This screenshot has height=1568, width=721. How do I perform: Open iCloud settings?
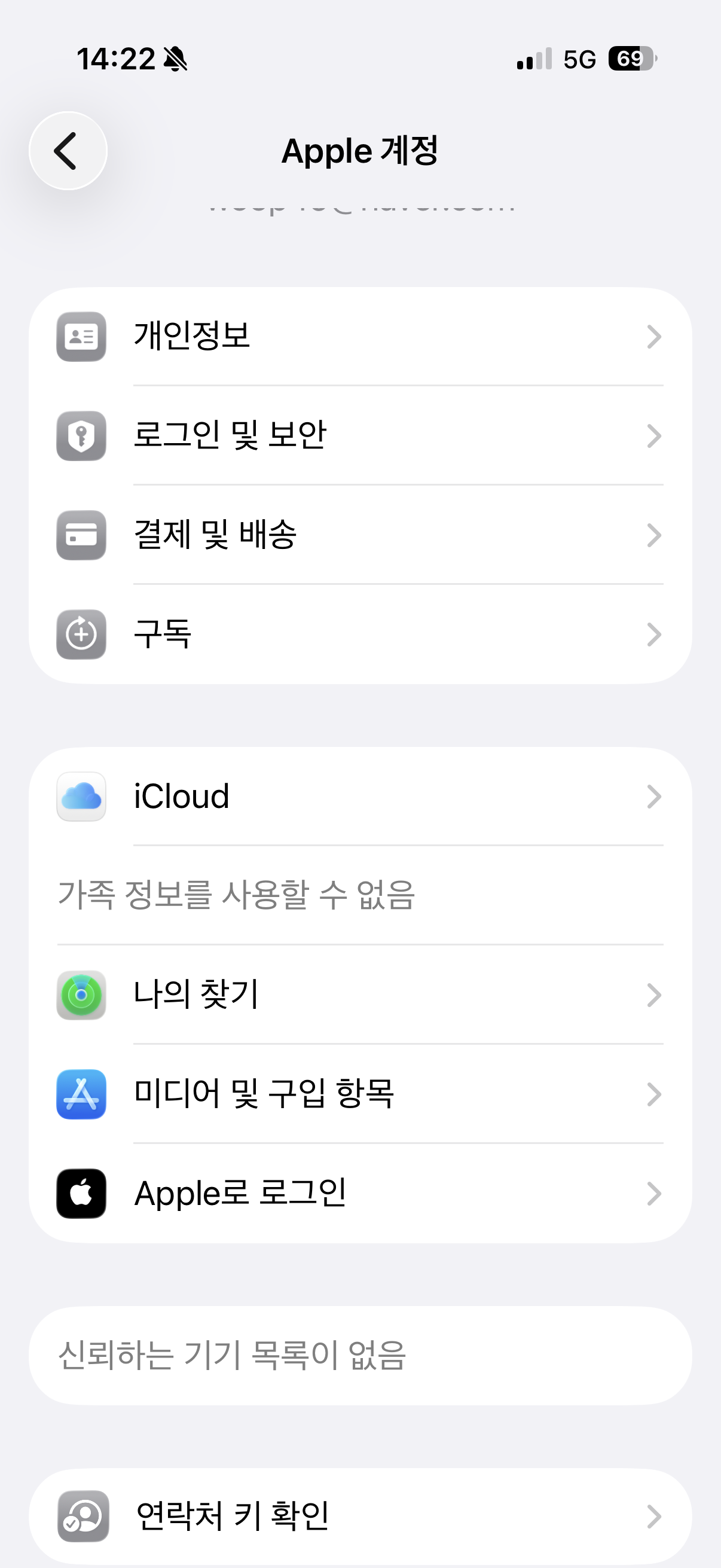360,797
